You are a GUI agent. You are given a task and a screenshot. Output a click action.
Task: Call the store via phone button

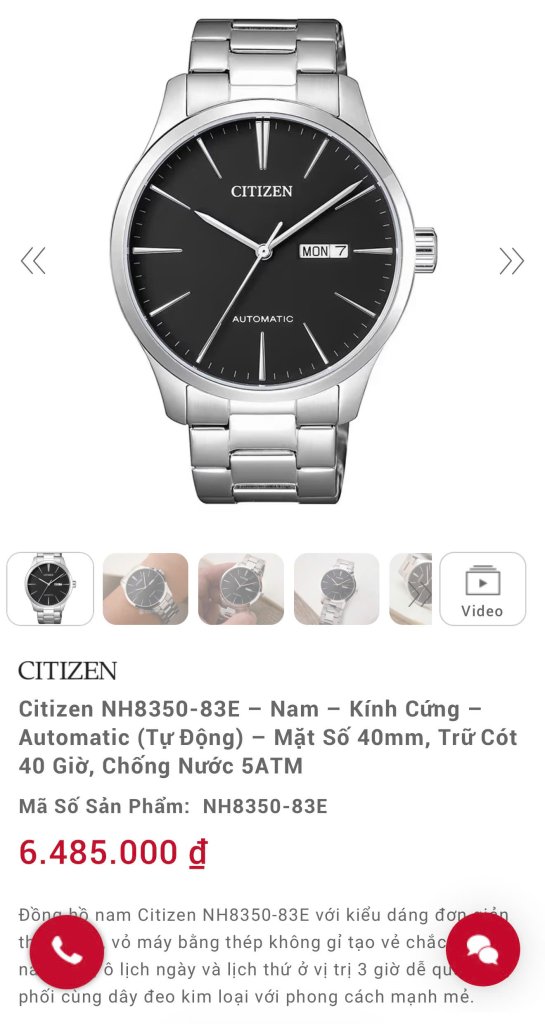click(67, 952)
